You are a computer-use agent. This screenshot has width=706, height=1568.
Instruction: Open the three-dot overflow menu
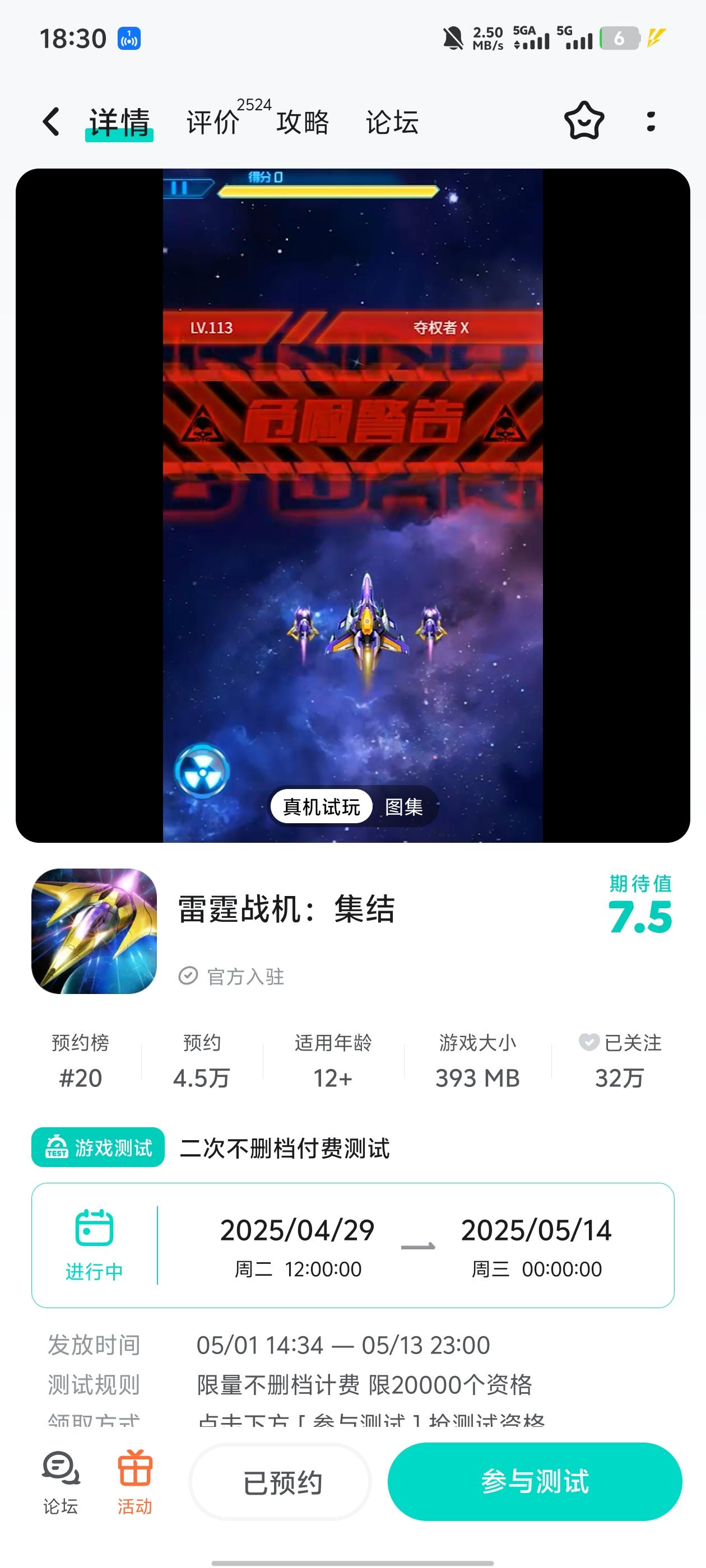point(651,121)
